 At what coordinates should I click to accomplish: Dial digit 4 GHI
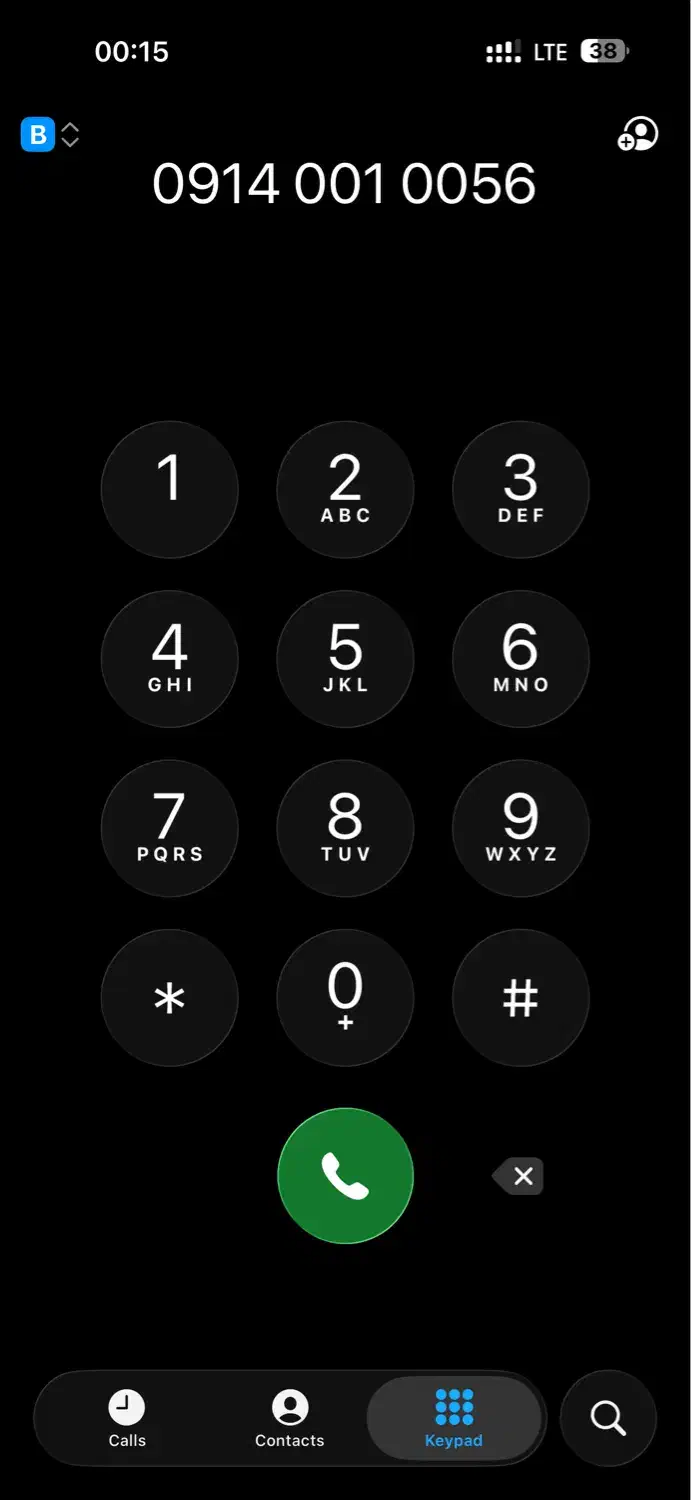(170, 659)
